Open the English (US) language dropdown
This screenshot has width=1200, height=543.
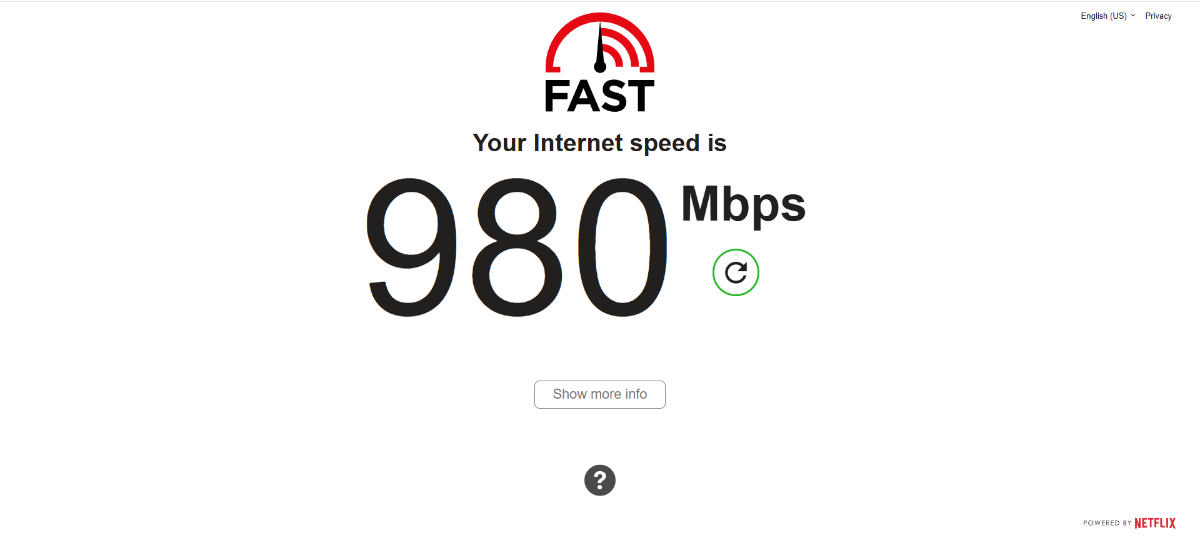1107,16
